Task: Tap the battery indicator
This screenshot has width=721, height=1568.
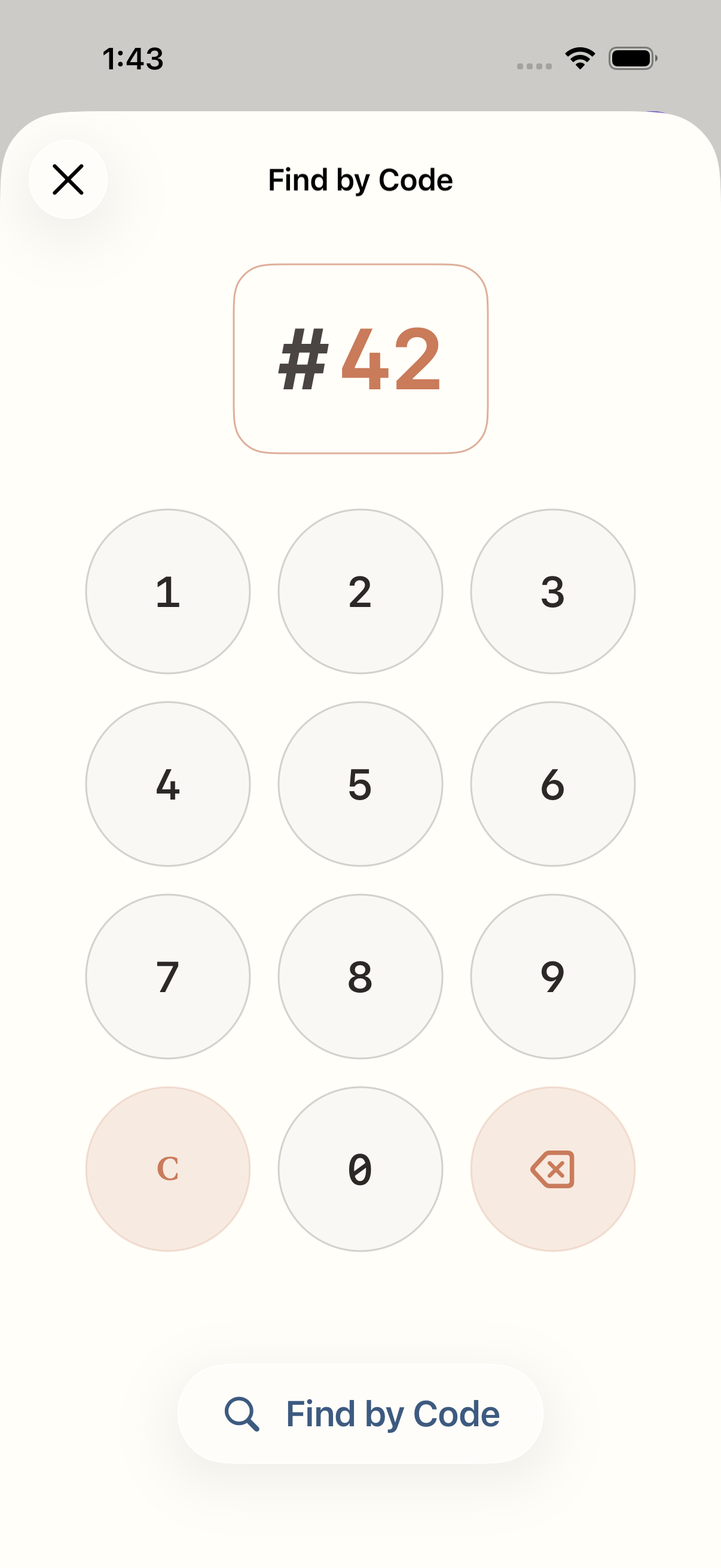Action: [630, 58]
